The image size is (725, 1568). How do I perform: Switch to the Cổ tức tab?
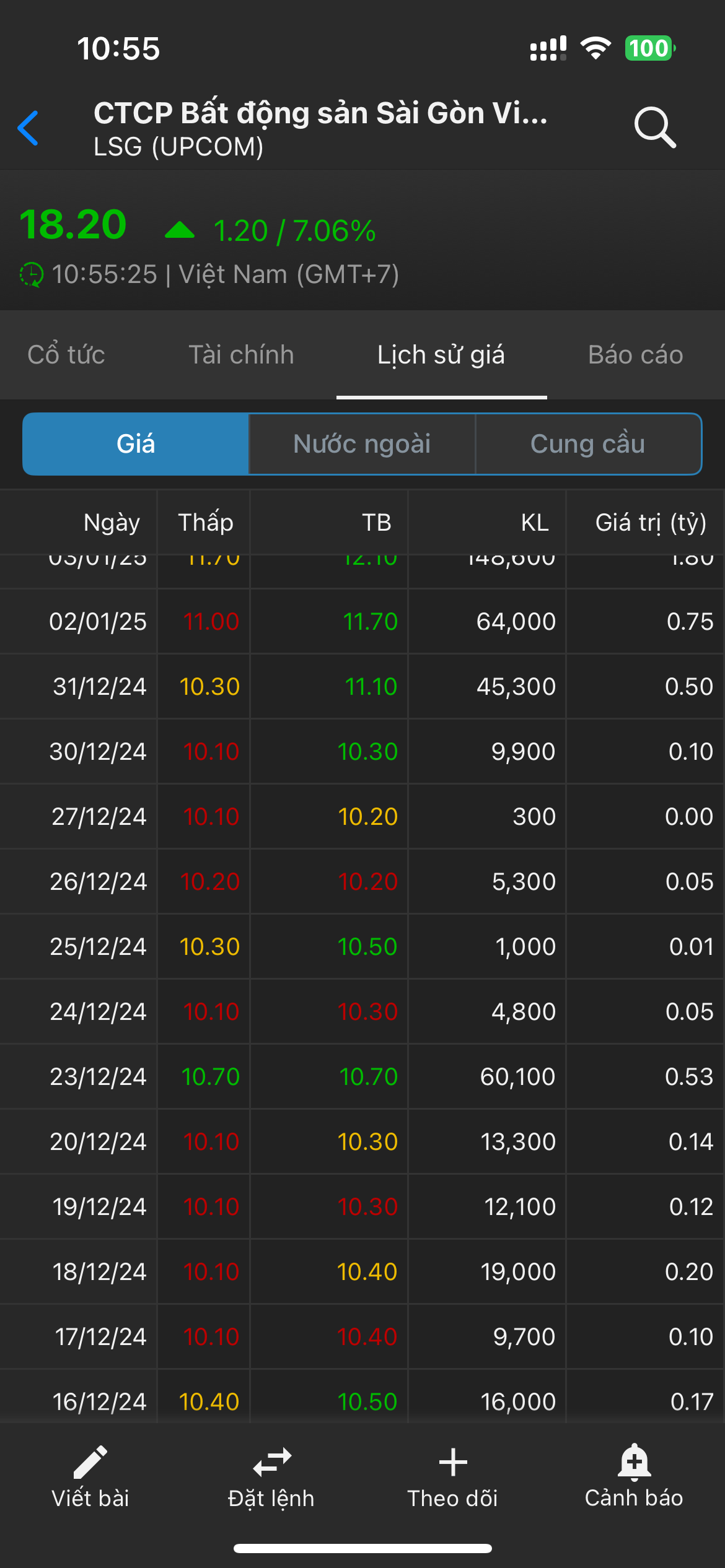(x=66, y=355)
